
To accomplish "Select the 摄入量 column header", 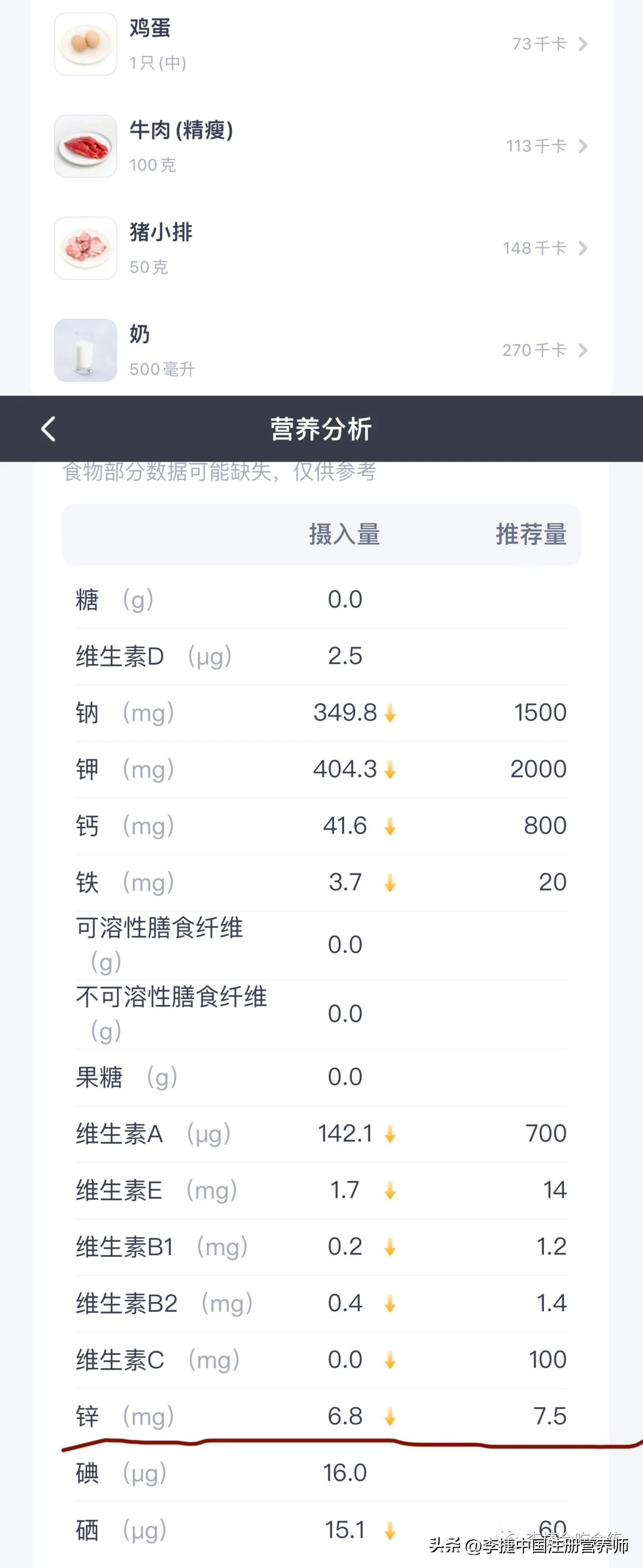I will point(344,534).
